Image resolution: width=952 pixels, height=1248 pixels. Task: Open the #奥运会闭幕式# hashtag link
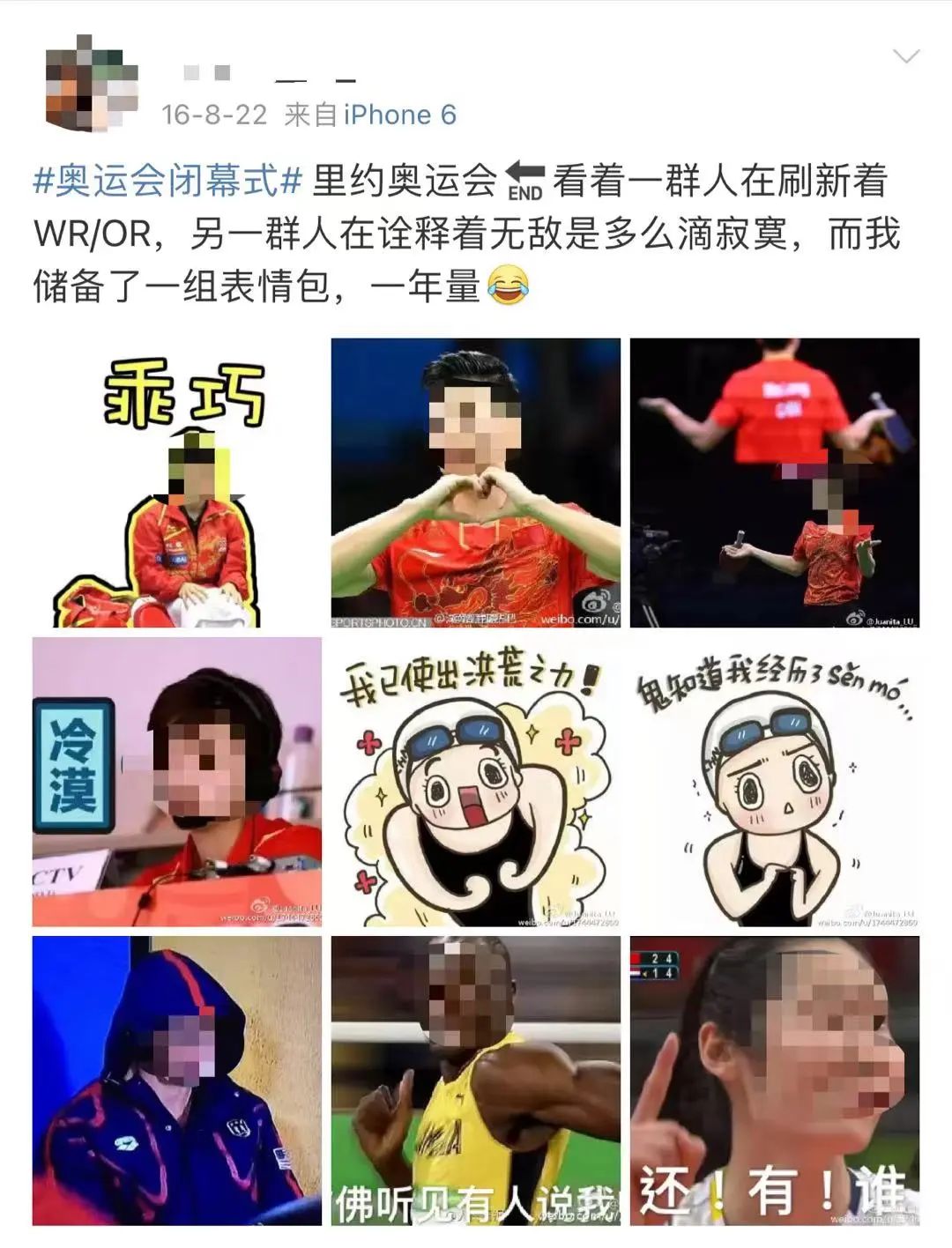point(167,182)
